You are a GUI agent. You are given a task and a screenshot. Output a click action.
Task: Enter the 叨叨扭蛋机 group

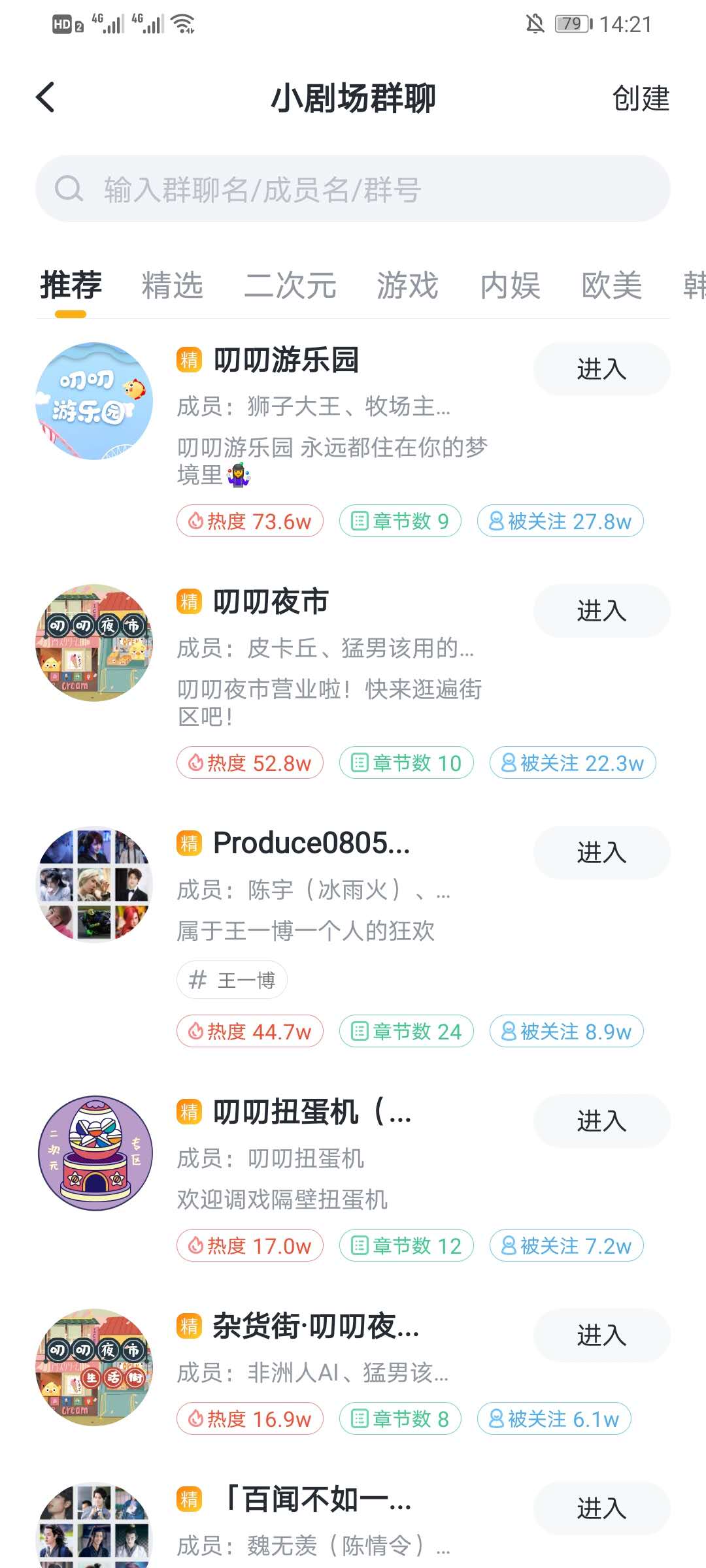(x=601, y=1121)
